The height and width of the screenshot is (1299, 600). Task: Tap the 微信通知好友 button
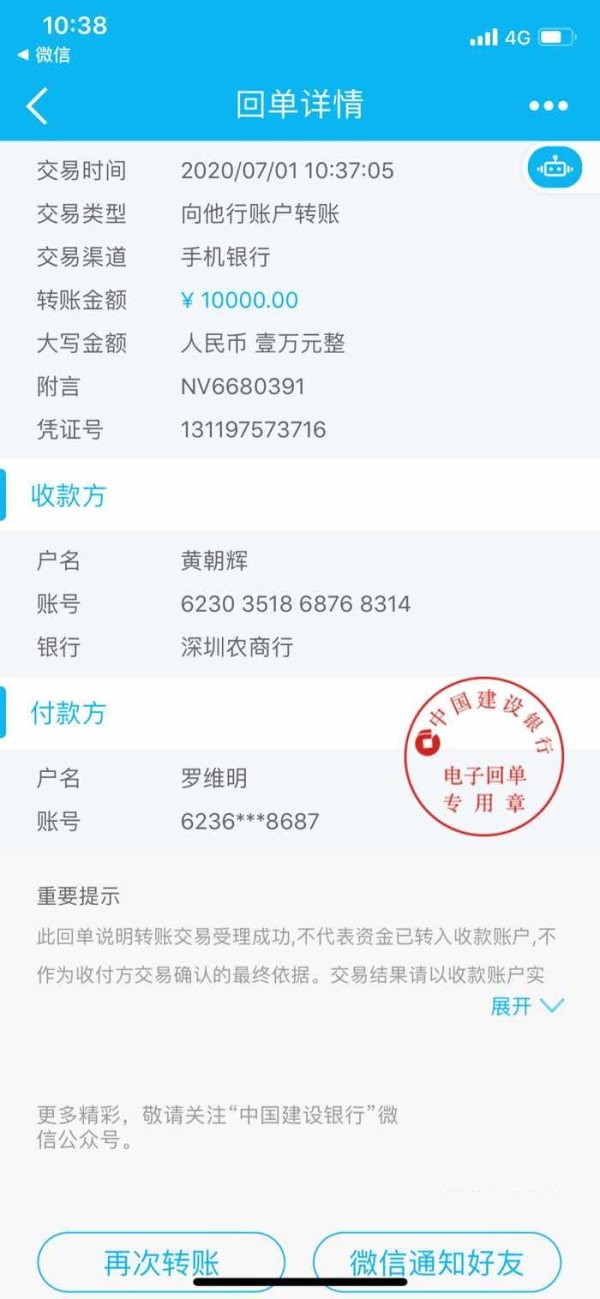[x=437, y=1262]
